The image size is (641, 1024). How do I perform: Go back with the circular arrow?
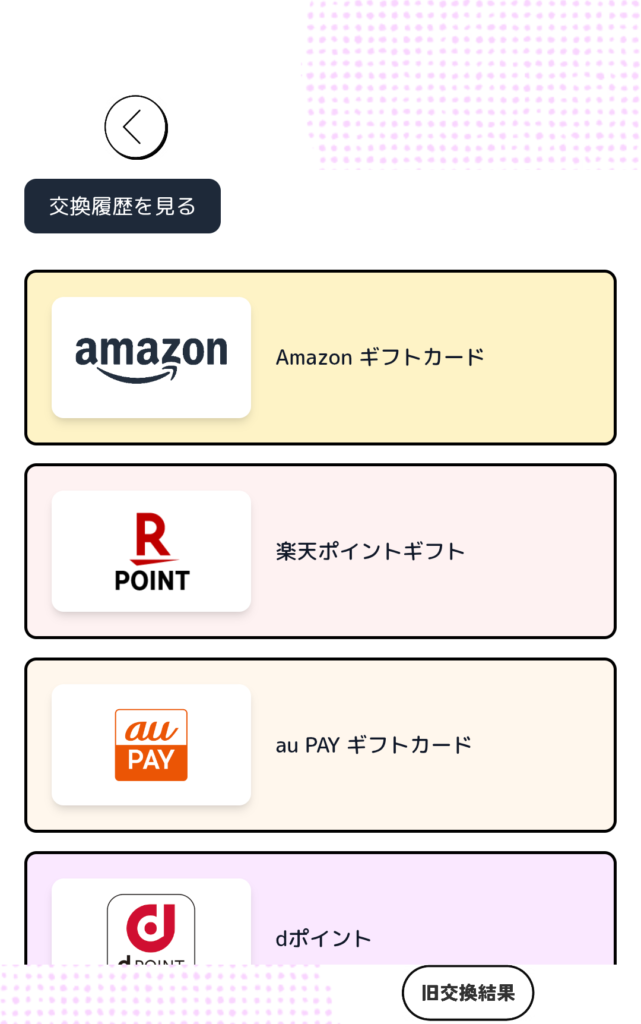135,127
